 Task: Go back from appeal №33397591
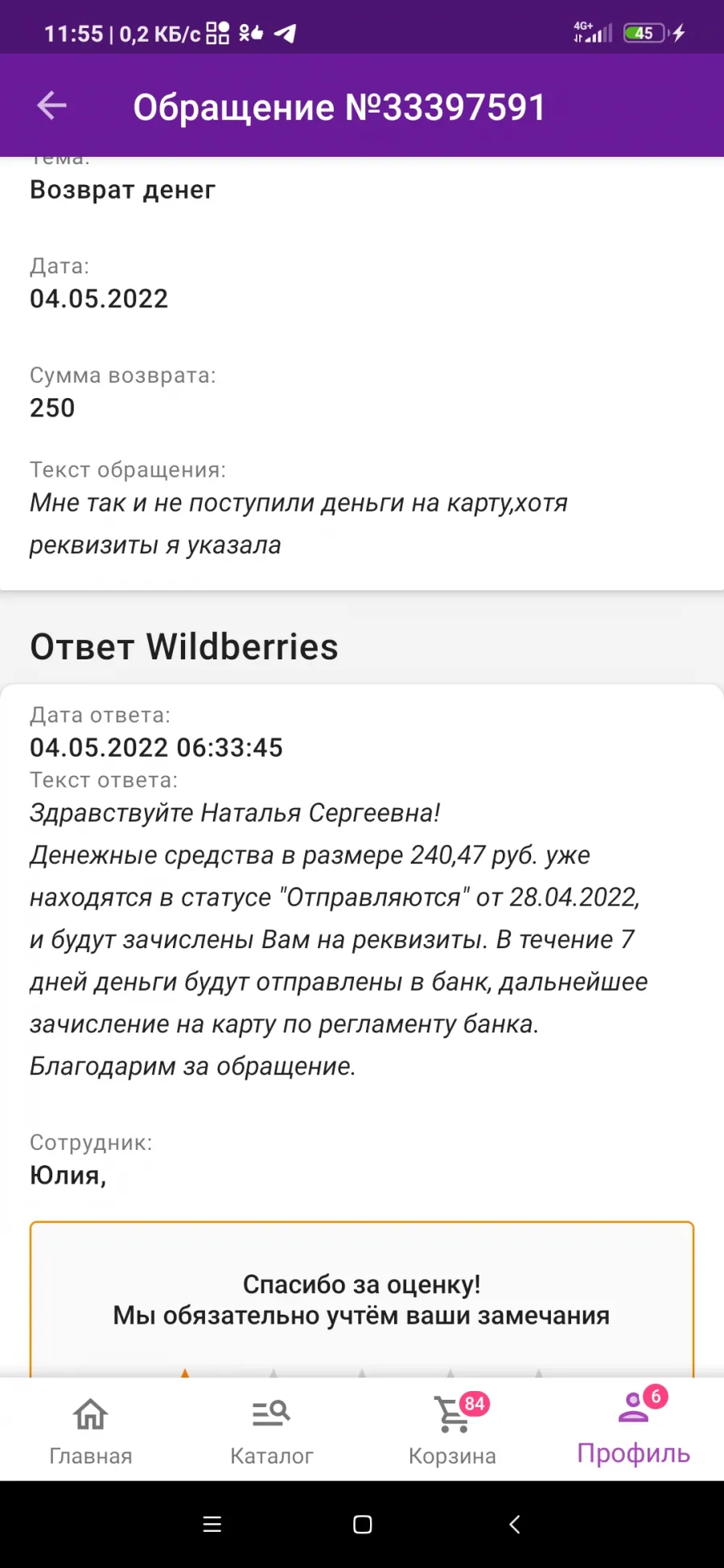51,105
